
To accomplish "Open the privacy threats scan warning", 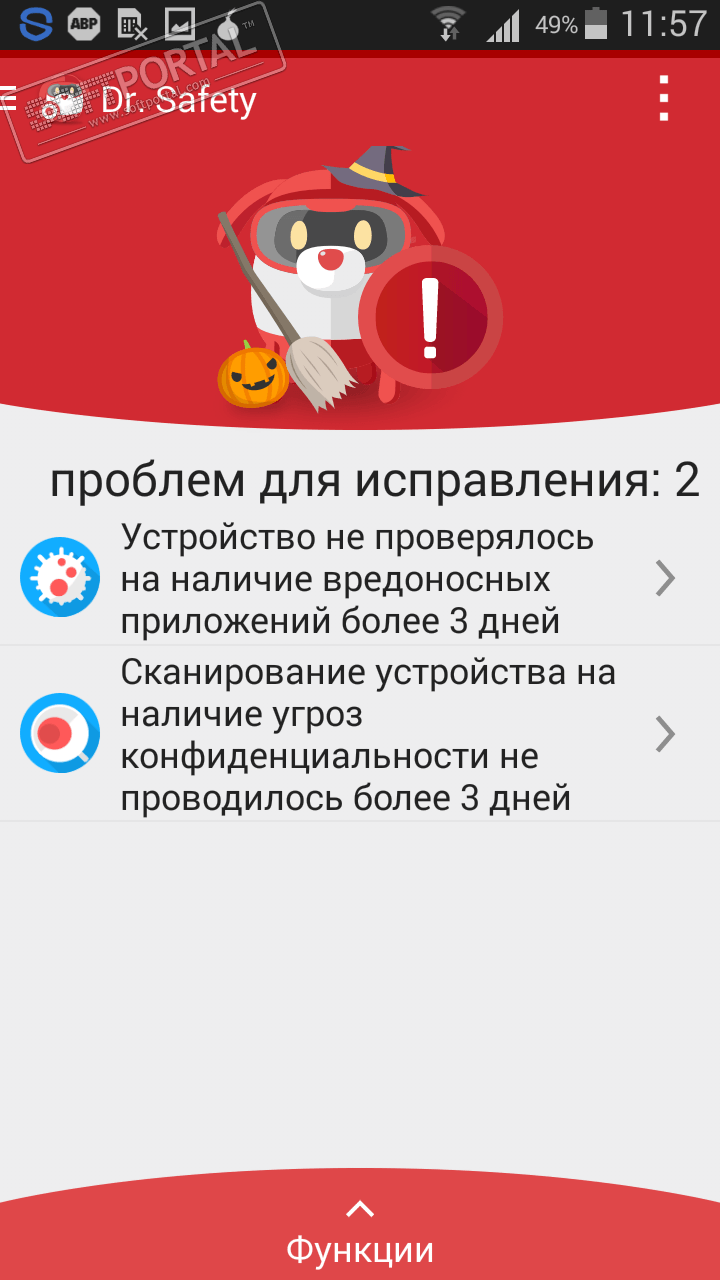I will 360,735.
